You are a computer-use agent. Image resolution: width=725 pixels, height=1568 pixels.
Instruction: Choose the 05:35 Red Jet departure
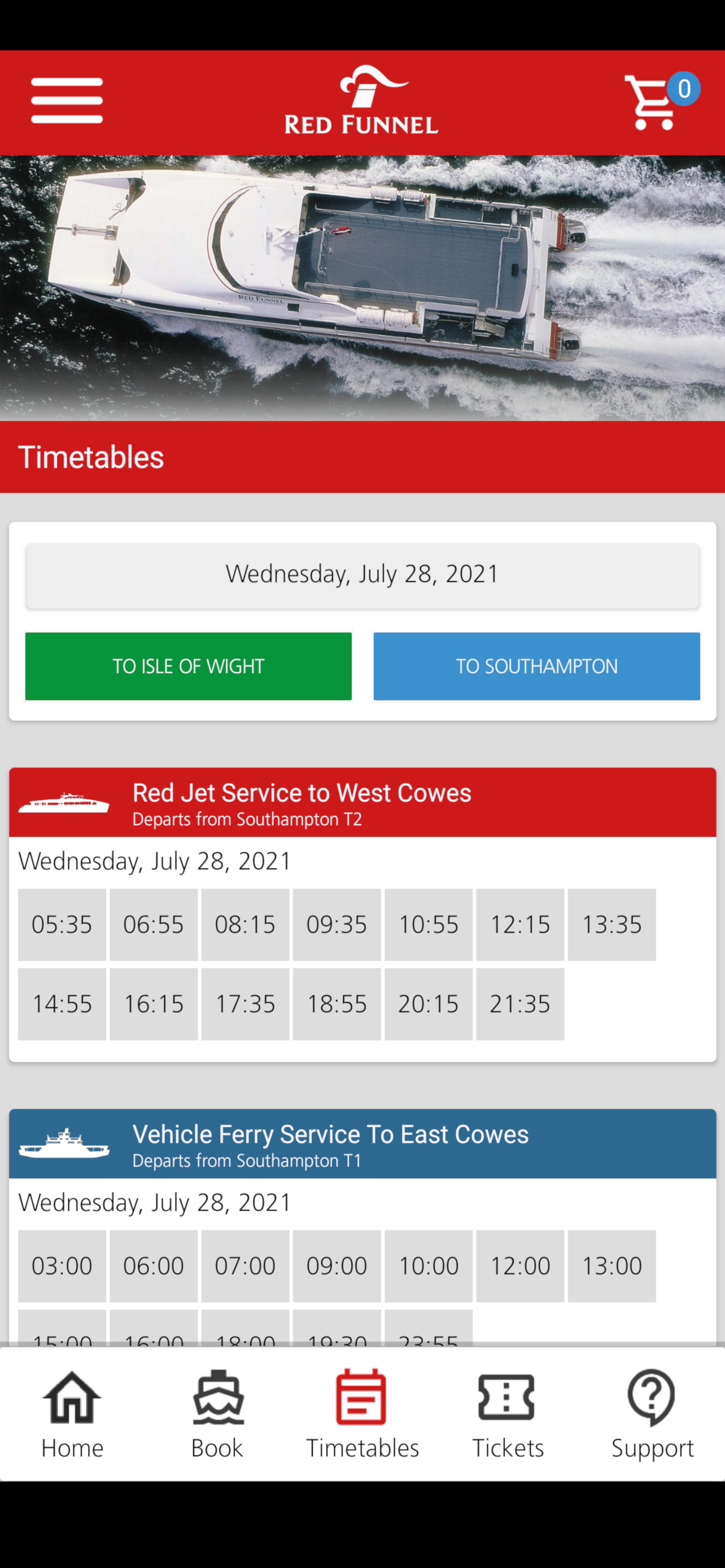(62, 924)
